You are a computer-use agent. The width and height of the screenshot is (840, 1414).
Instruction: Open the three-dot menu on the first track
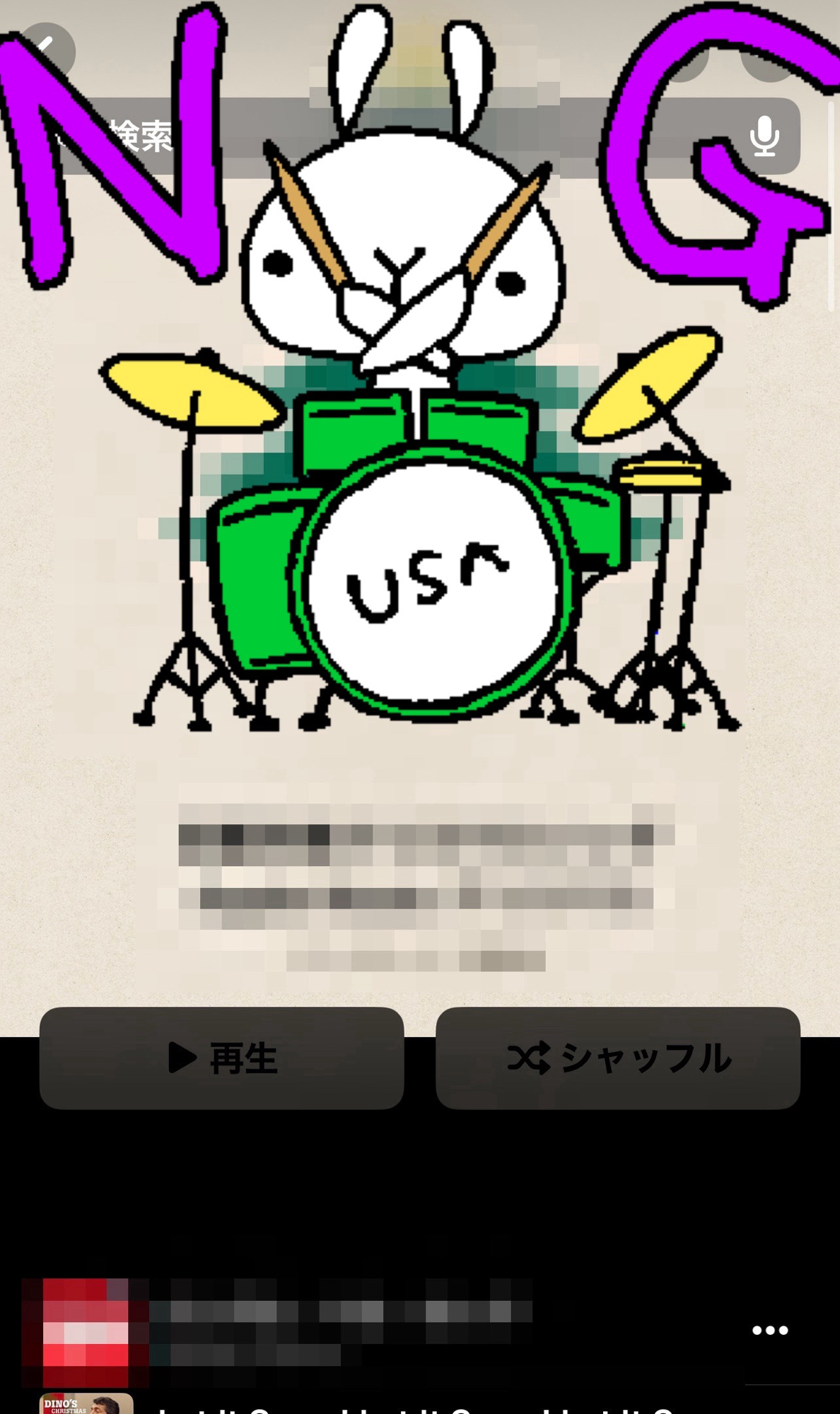(x=770, y=1331)
